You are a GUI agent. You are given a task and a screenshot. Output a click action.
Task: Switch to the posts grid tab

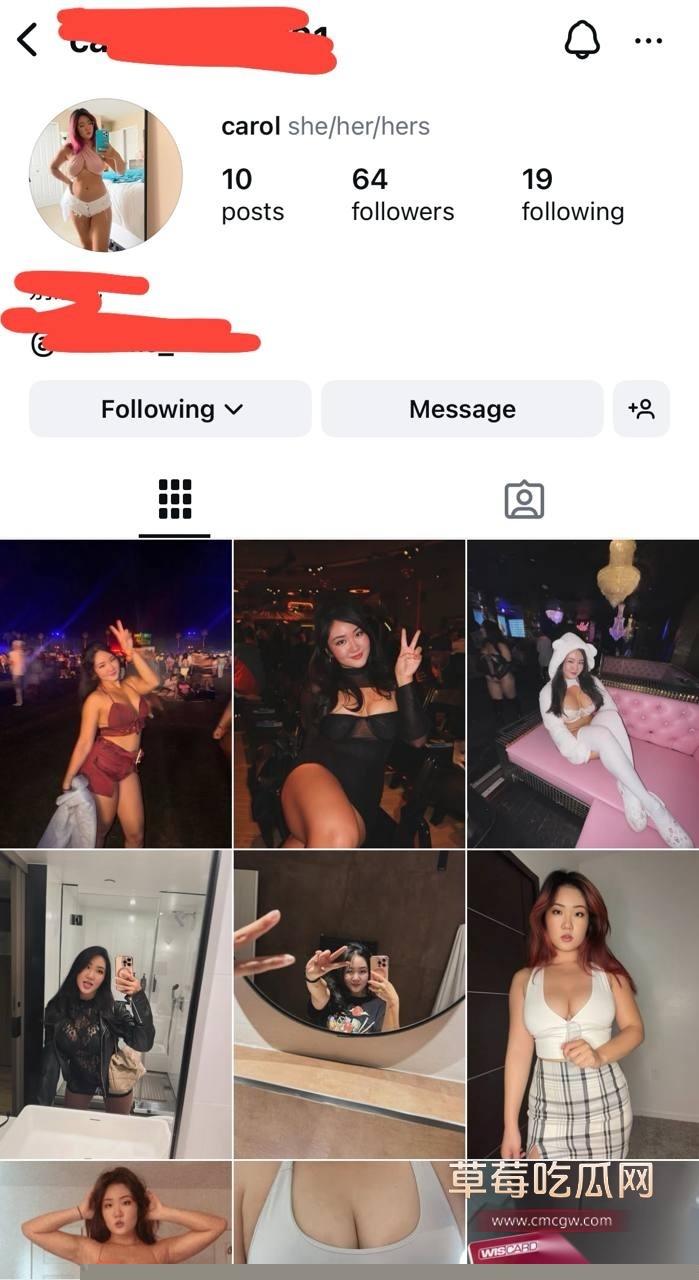click(x=174, y=499)
